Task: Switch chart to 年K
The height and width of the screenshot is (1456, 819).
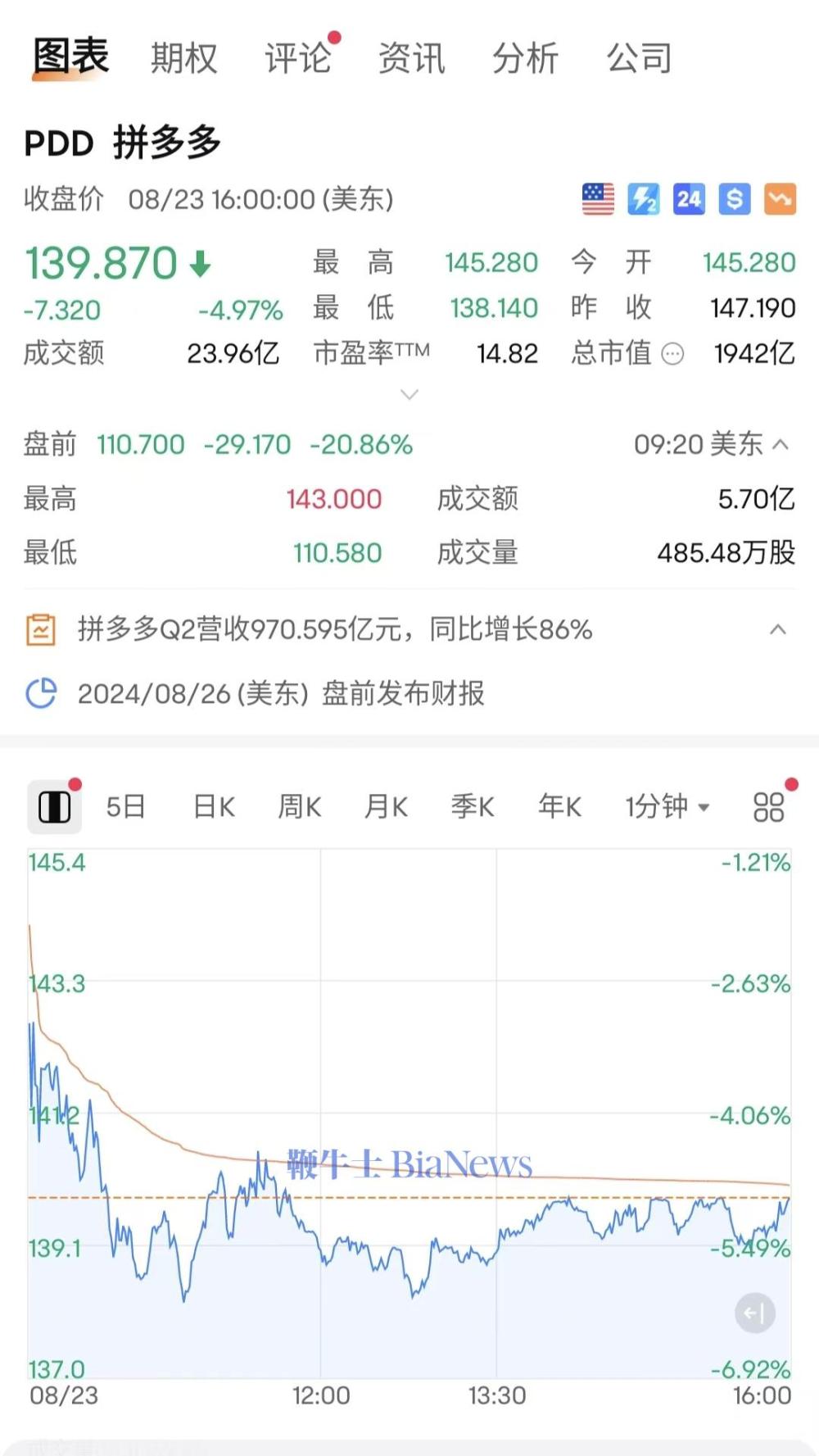Action: [559, 807]
